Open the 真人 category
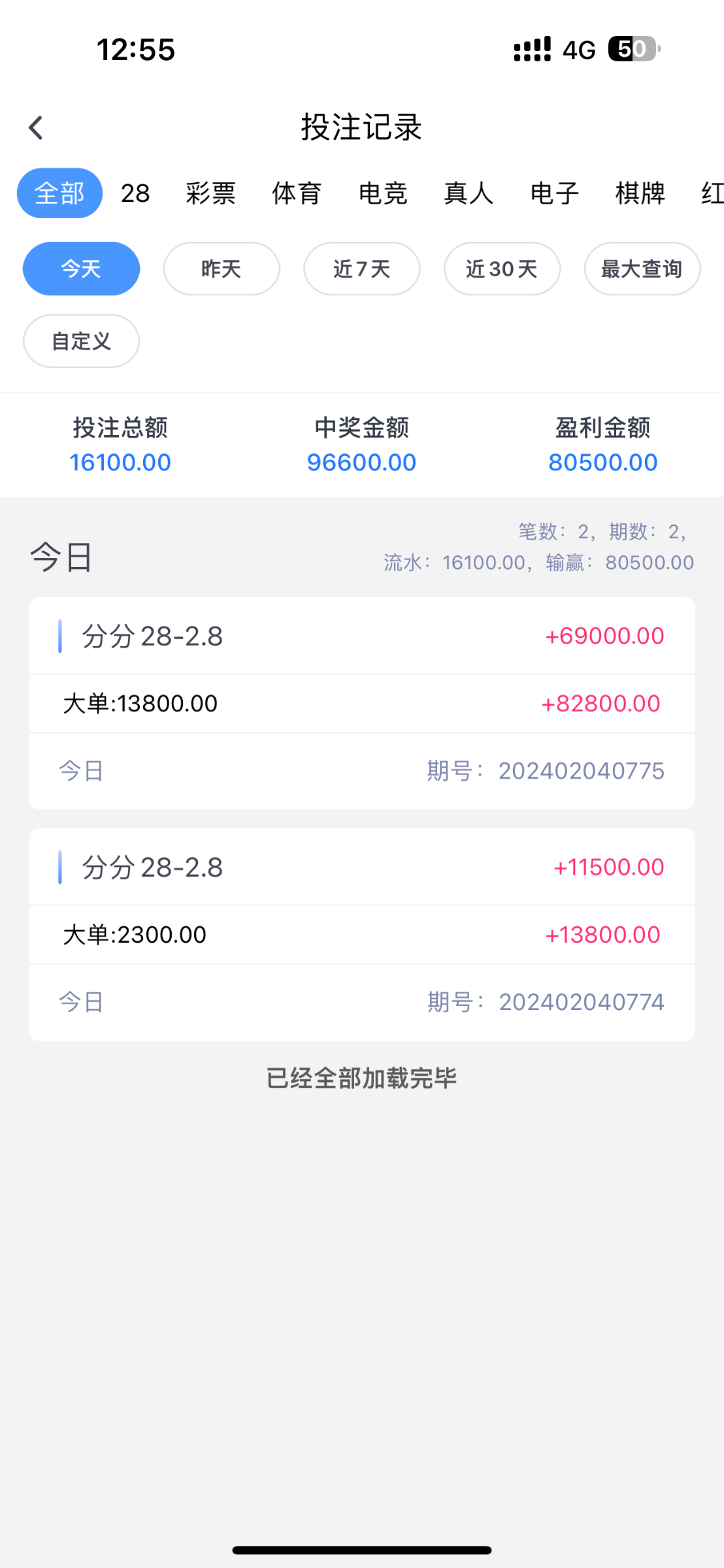This screenshot has height=1568, width=724. (x=468, y=192)
